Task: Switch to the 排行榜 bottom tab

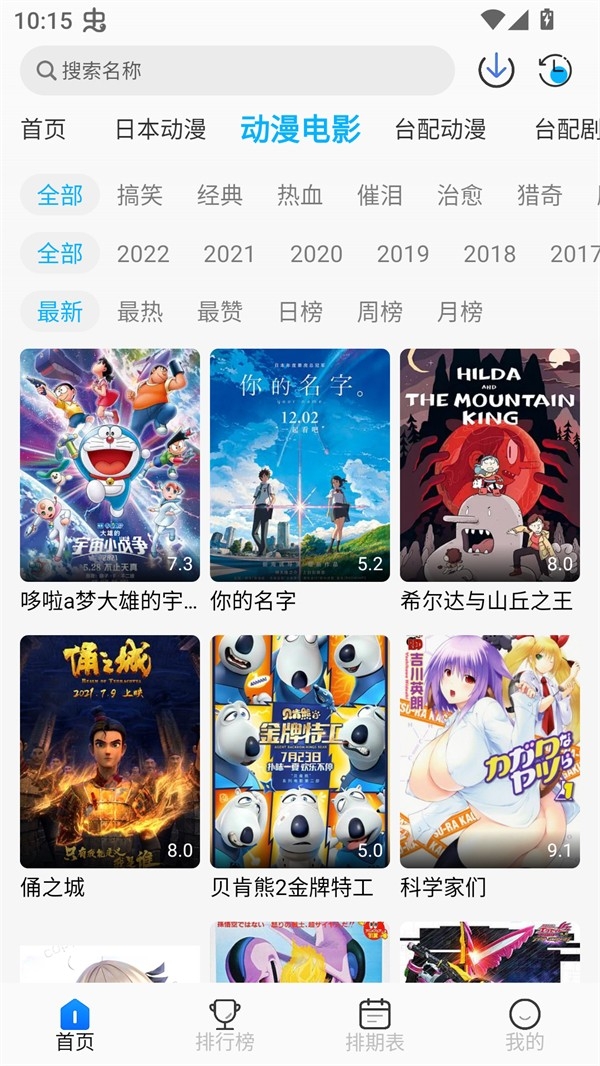Action: pos(225,1025)
